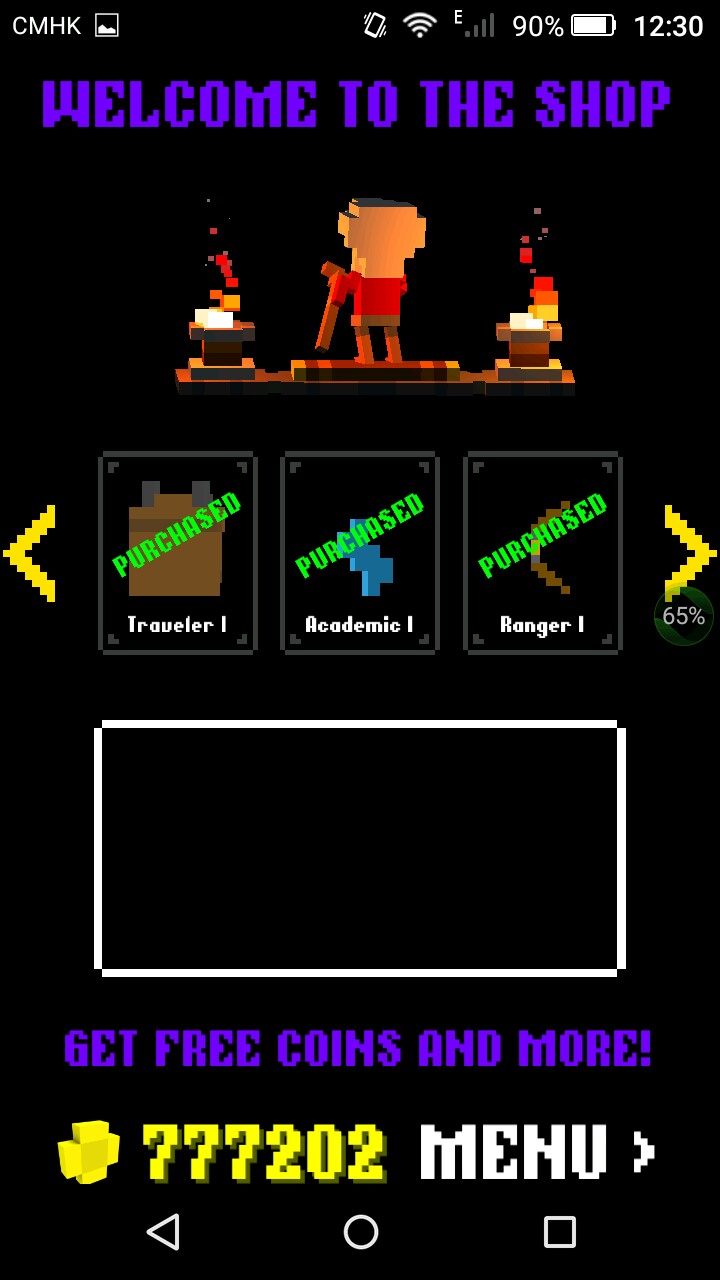Screen dimensions: 720x1280
Task: Select the Traveler I item card
Action: (178, 553)
